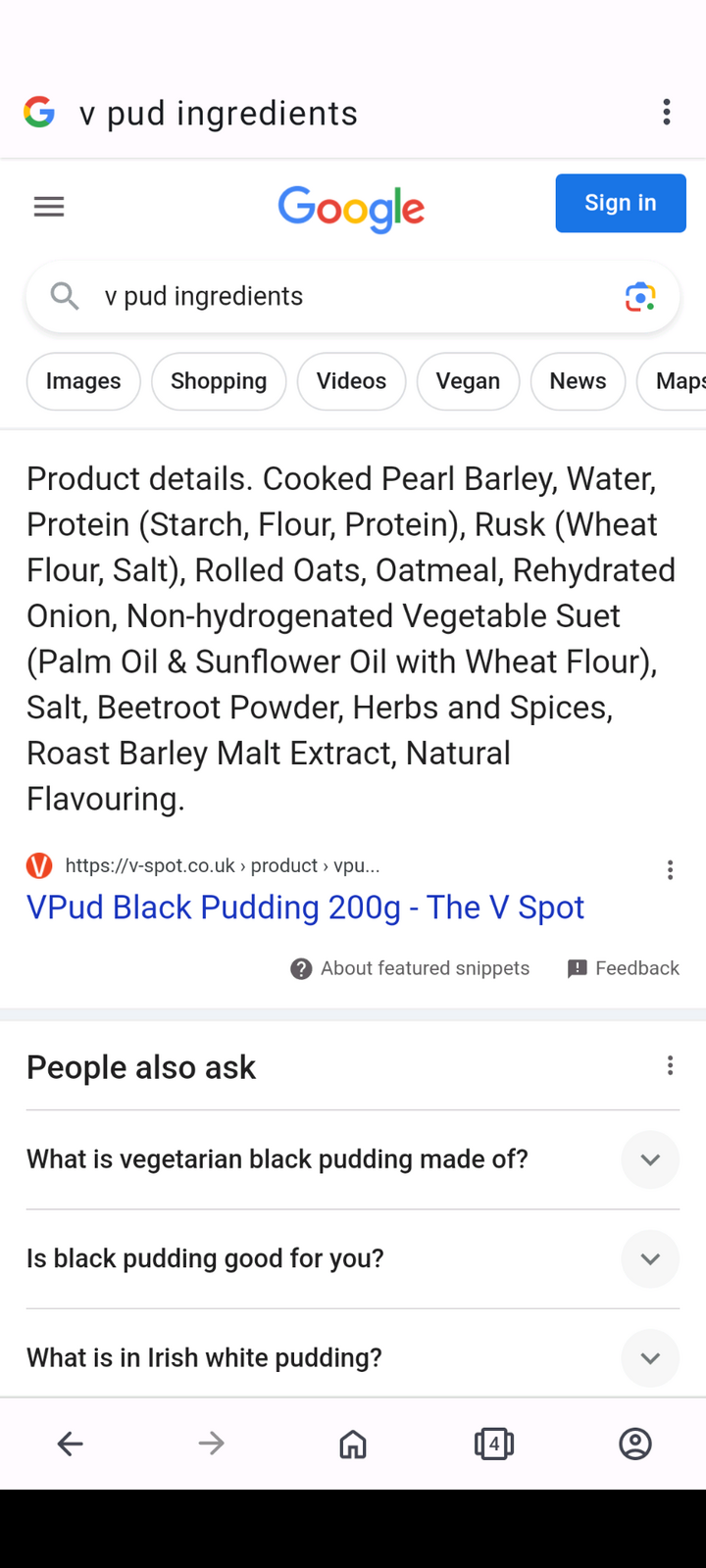Open the three-dot menu at top right
Image resolution: width=706 pixels, height=1568 pixels.
(667, 112)
